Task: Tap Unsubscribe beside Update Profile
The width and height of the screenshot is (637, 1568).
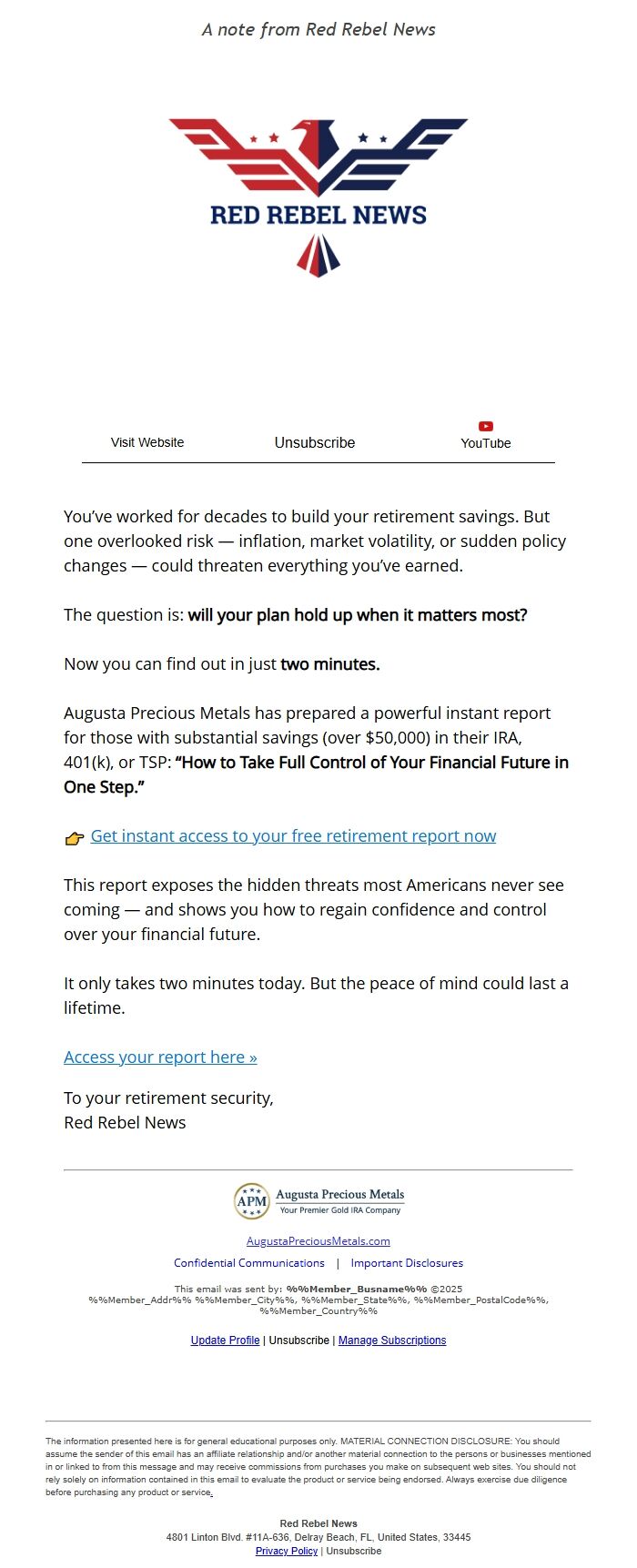Action: click(299, 1340)
